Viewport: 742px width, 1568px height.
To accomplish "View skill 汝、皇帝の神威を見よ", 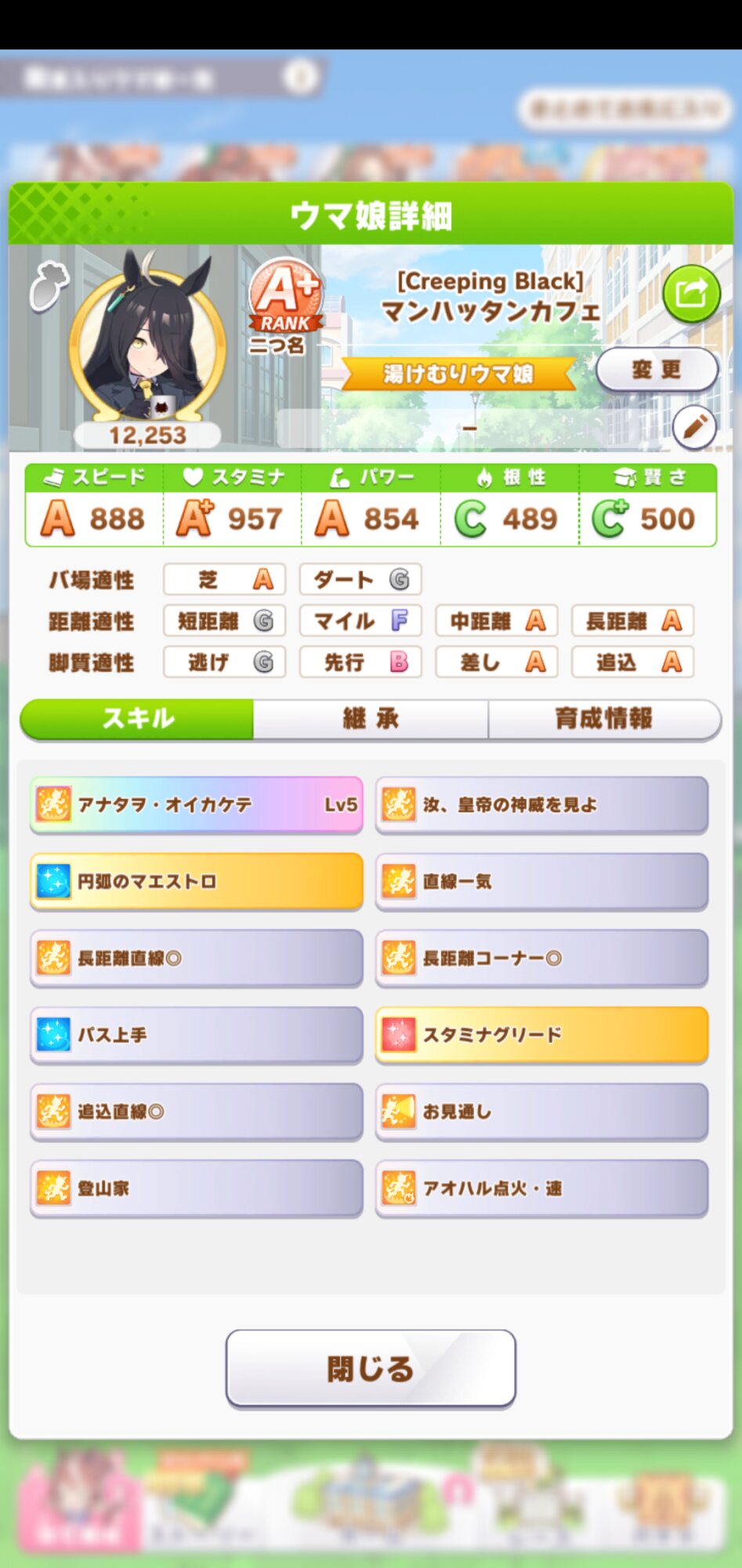I will coord(541,804).
